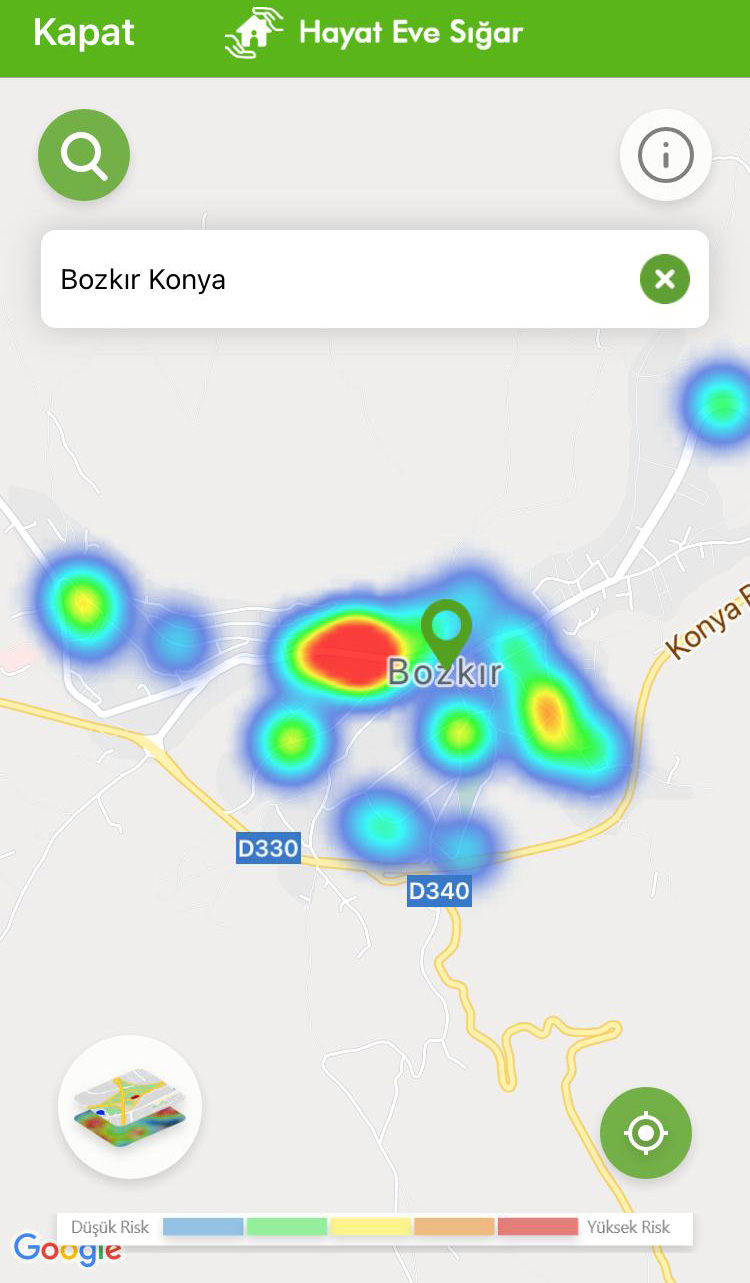Clear the Bozkır Konya search text

665,279
